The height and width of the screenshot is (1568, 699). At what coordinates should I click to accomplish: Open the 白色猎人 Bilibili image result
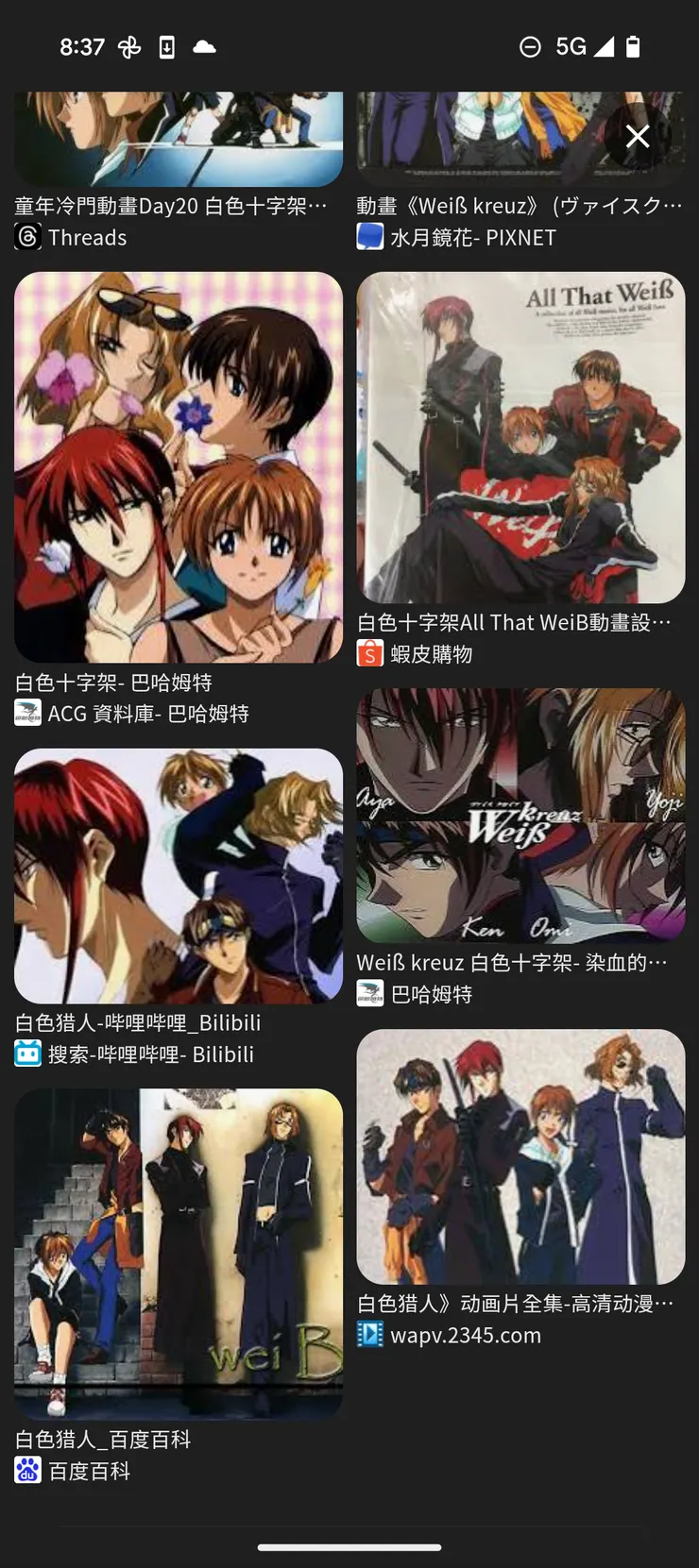coord(178,876)
